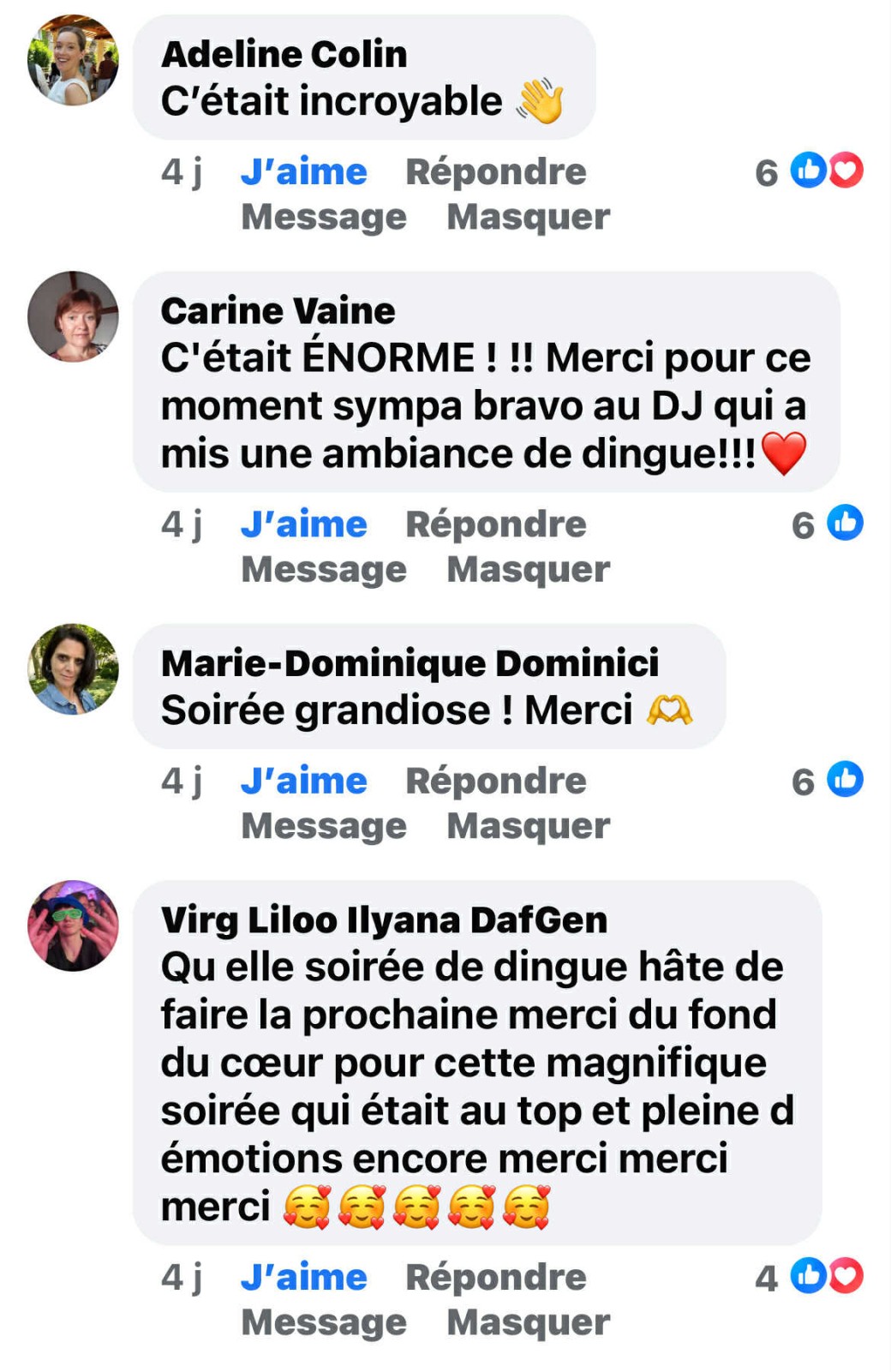Like Adeline Colin's comment
This screenshot has width=891, height=1372.
point(303,172)
